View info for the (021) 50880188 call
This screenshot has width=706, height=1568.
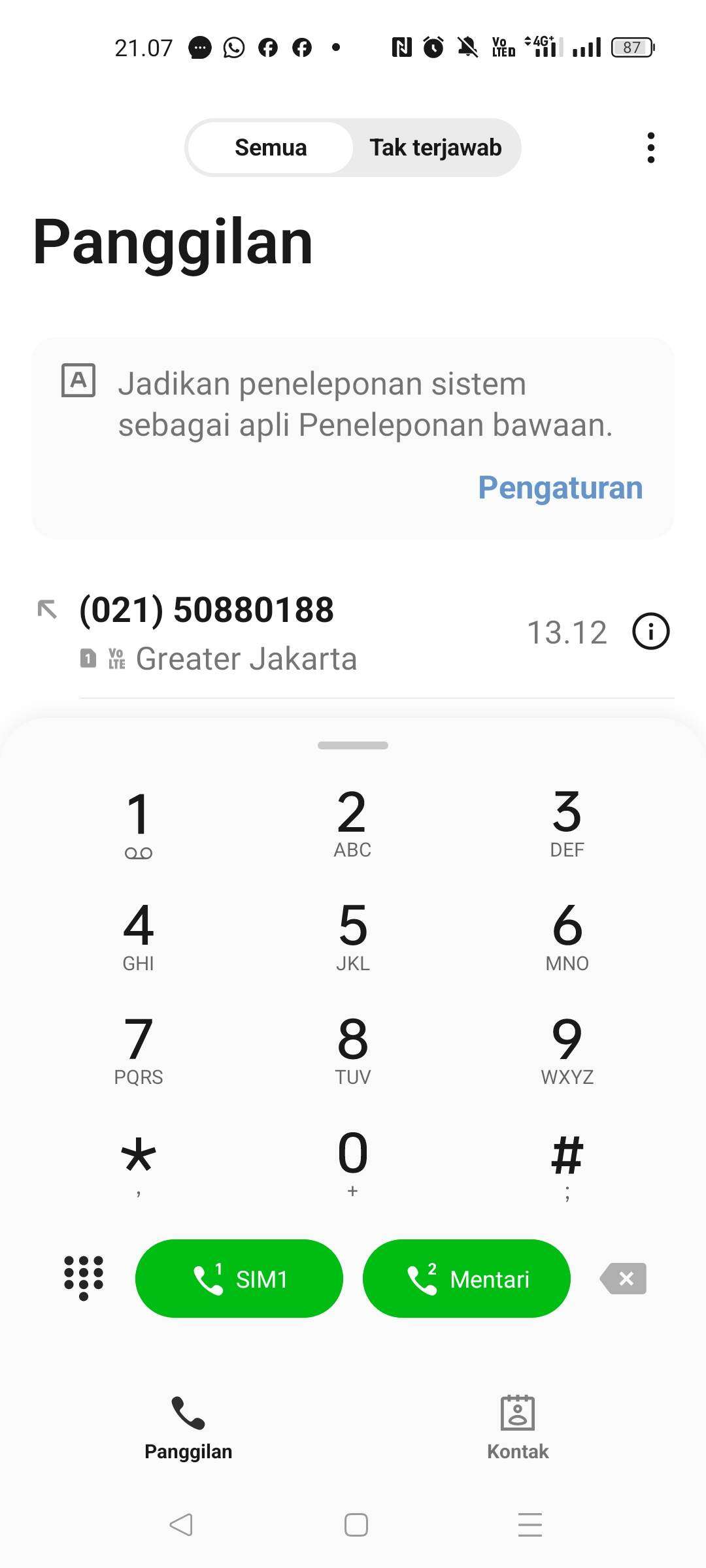(x=650, y=632)
